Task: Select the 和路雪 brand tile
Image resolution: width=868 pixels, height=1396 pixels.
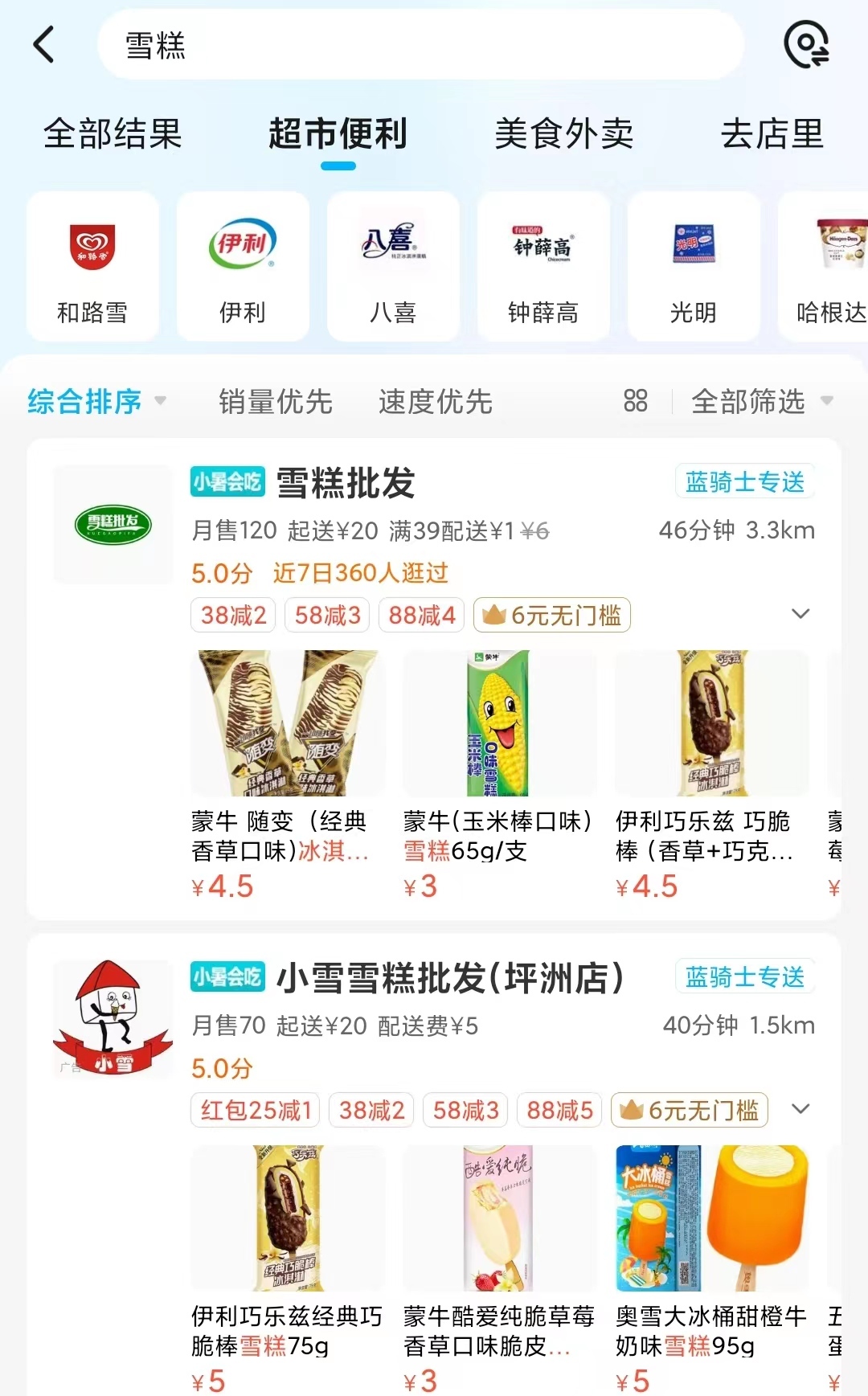Action: coord(92,267)
